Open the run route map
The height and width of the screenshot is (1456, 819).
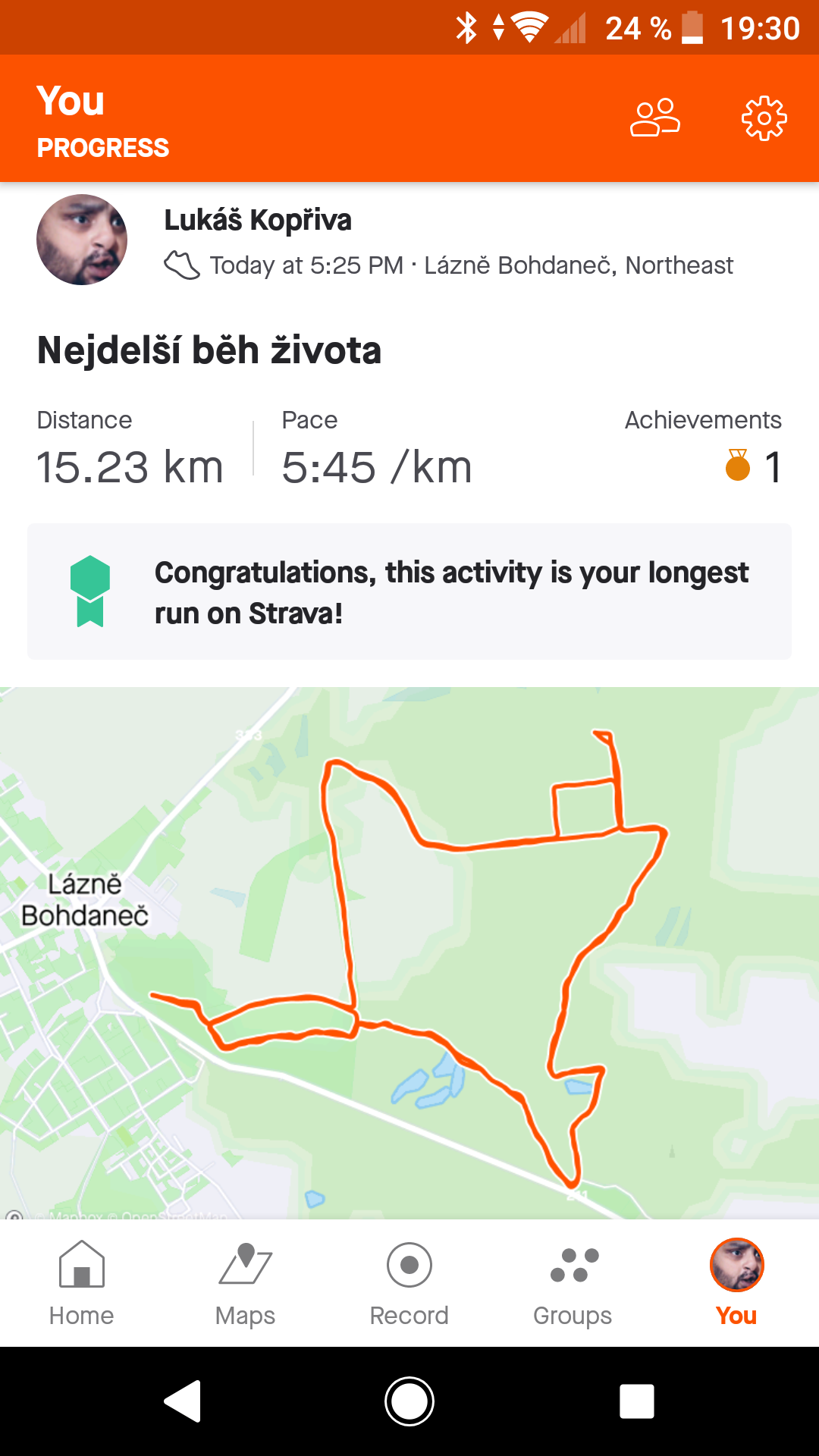tap(409, 953)
